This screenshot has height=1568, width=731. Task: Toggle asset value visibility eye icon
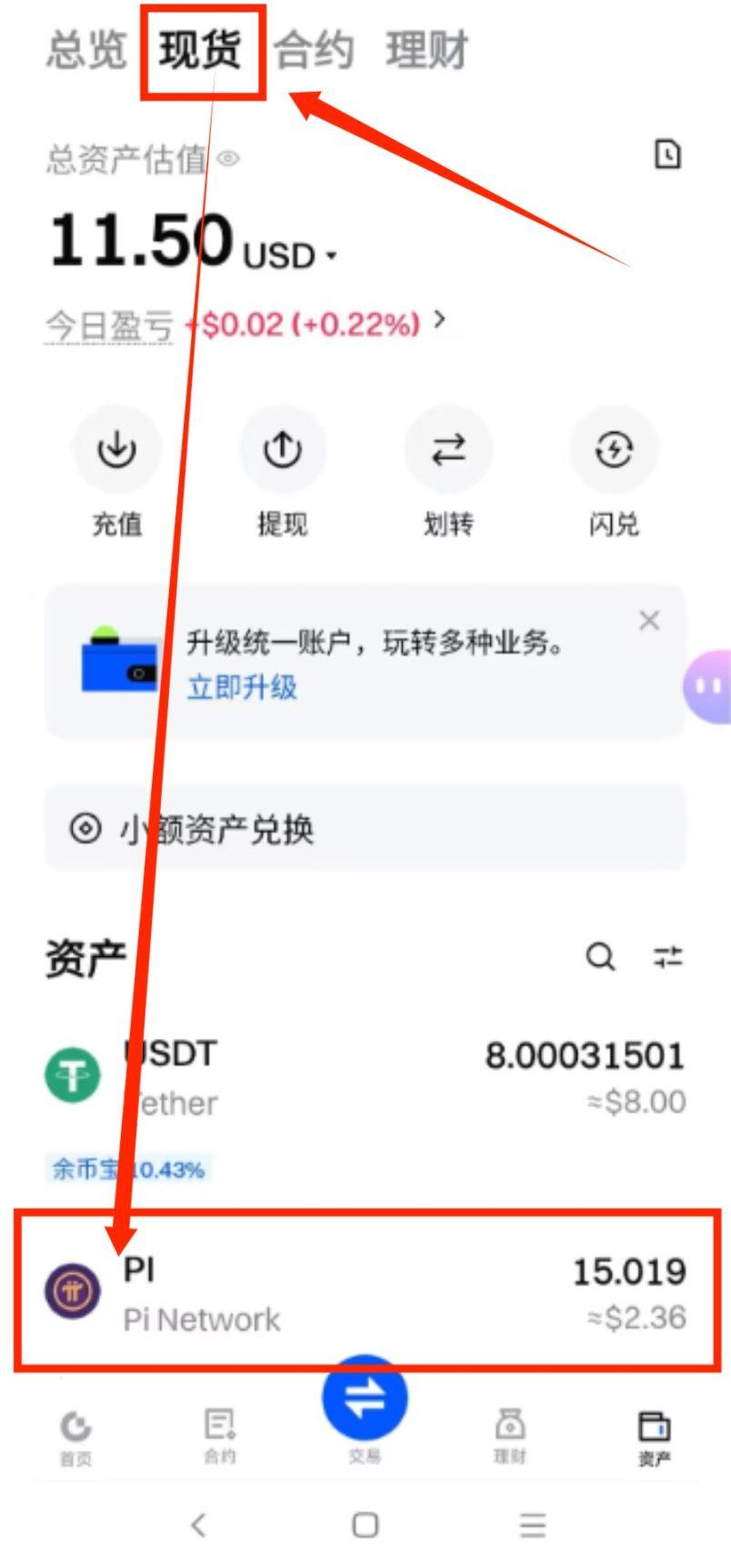click(228, 160)
